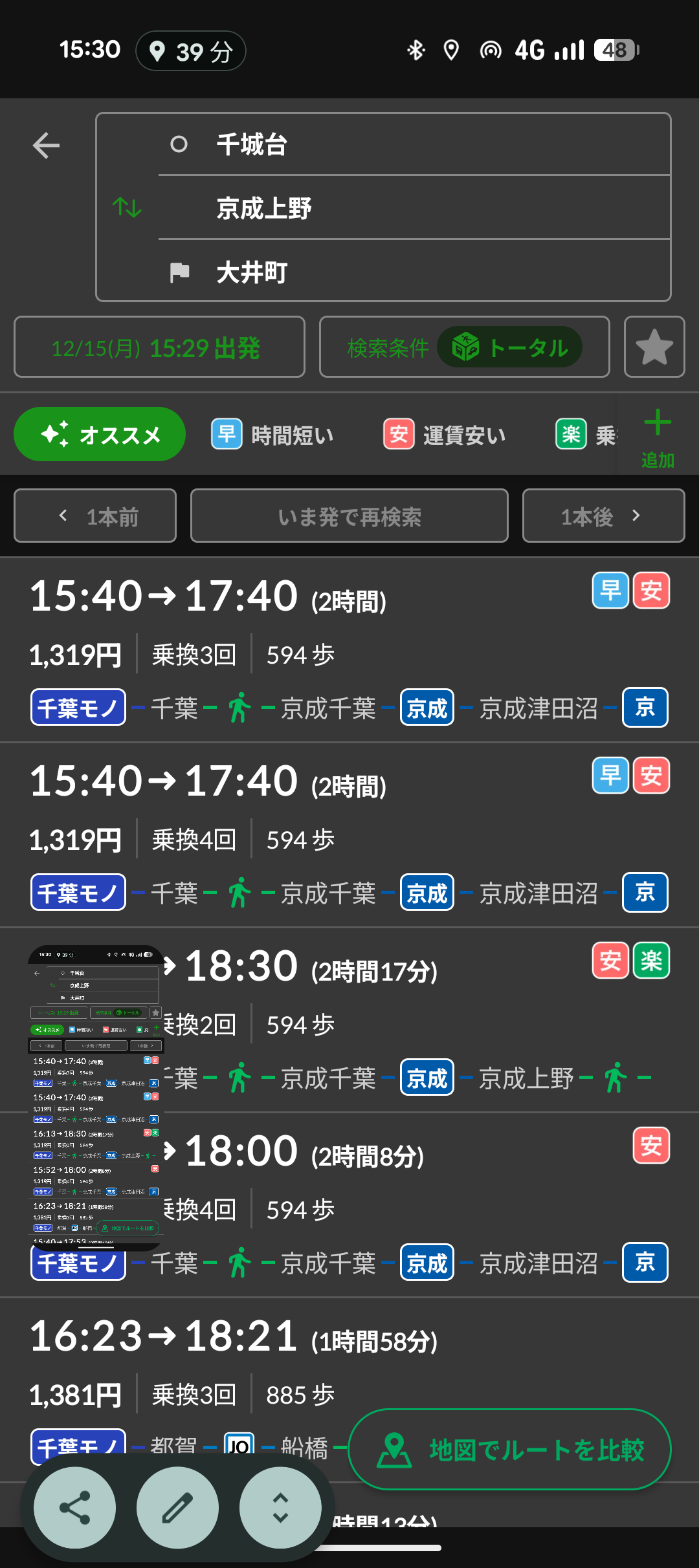Screen dimensions: 699x1568
Task: Change the 12/15 15:29 departure time
Action: pyautogui.click(x=159, y=347)
